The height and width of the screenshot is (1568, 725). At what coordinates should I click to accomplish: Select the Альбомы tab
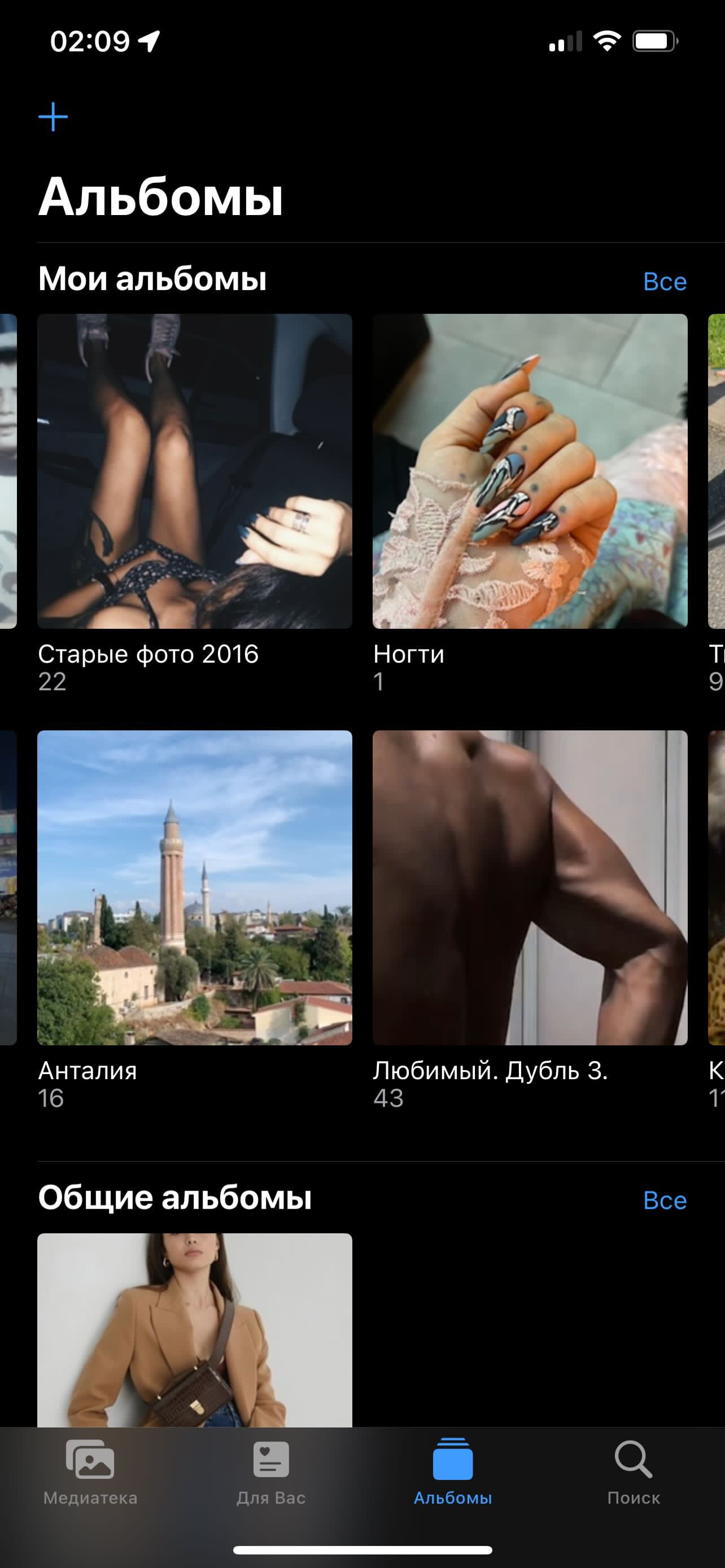452,1472
